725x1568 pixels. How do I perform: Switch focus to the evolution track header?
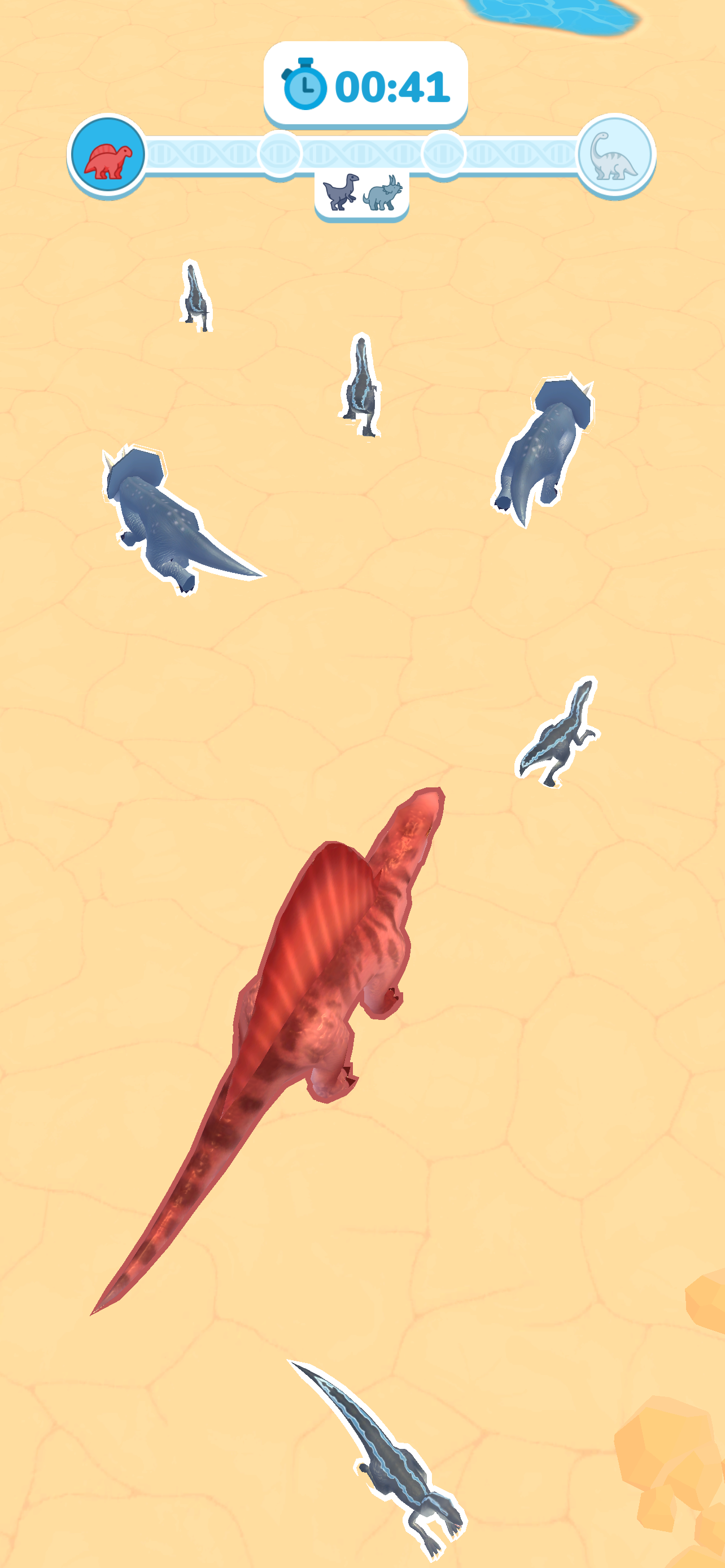click(x=362, y=155)
